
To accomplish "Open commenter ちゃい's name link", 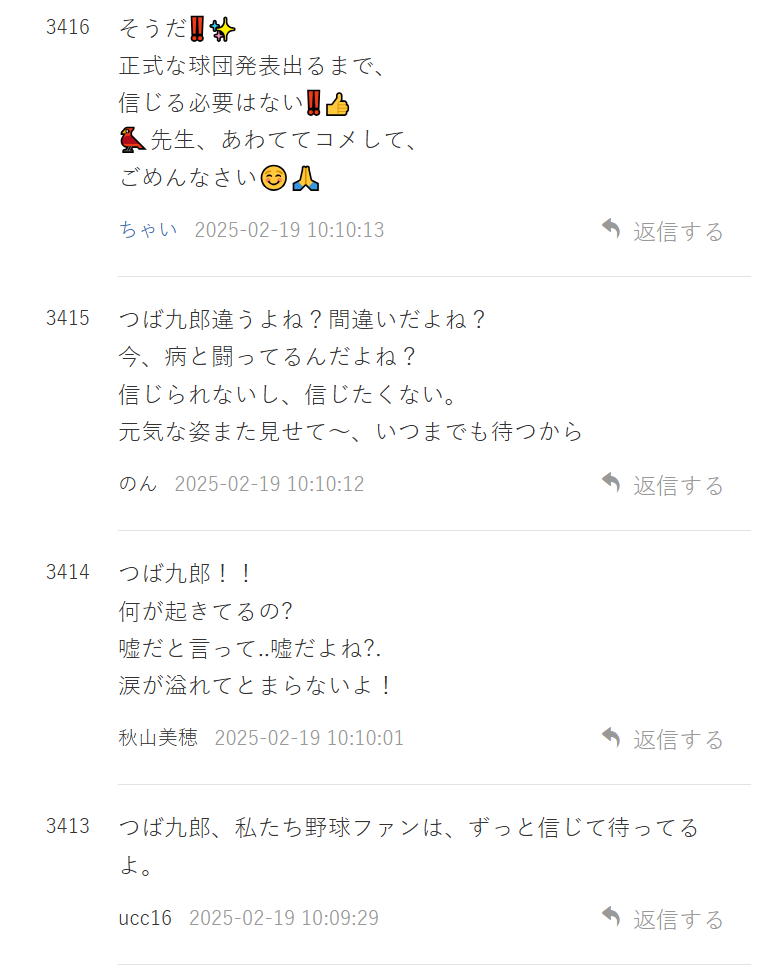I will [x=148, y=230].
